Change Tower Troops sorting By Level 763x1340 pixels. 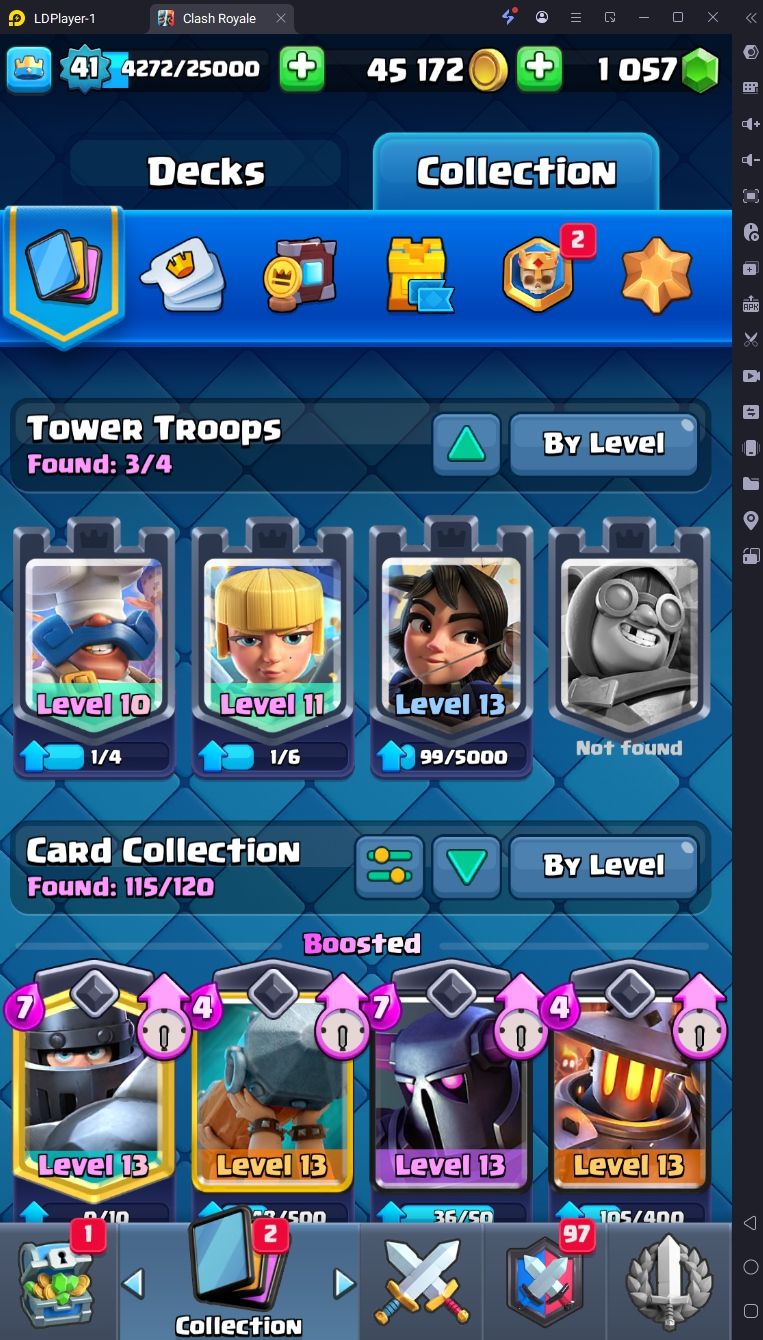click(x=603, y=444)
